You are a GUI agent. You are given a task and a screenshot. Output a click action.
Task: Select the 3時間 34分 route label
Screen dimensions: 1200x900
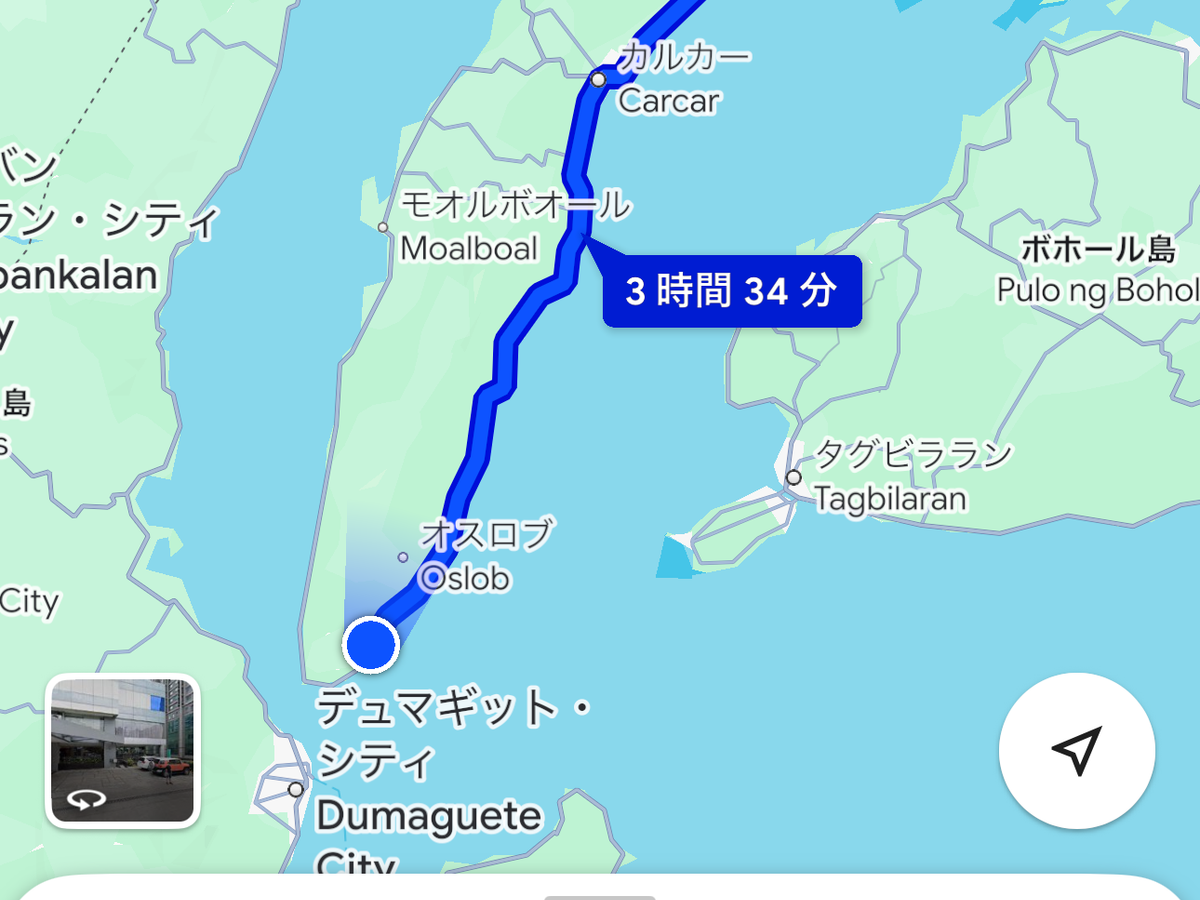point(731,291)
